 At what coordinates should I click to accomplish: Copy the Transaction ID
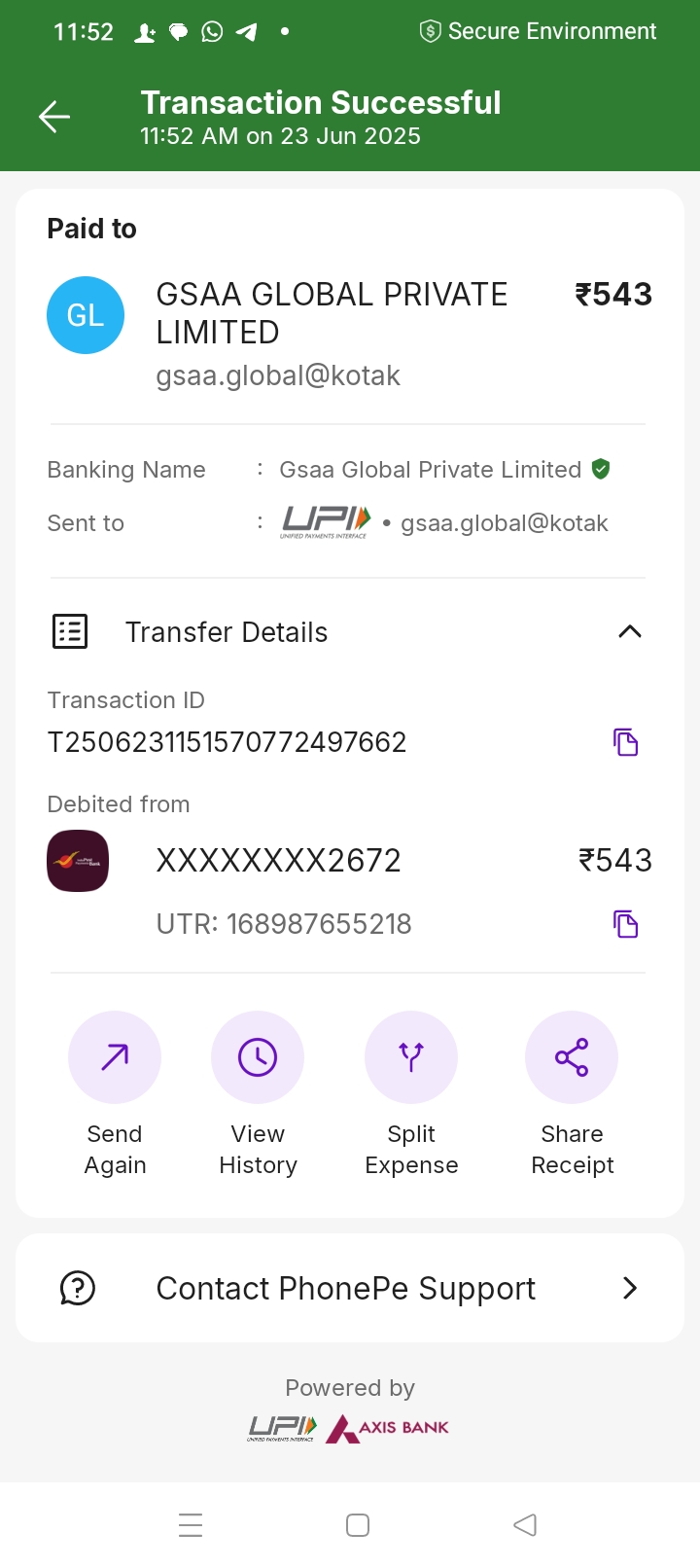[x=625, y=742]
